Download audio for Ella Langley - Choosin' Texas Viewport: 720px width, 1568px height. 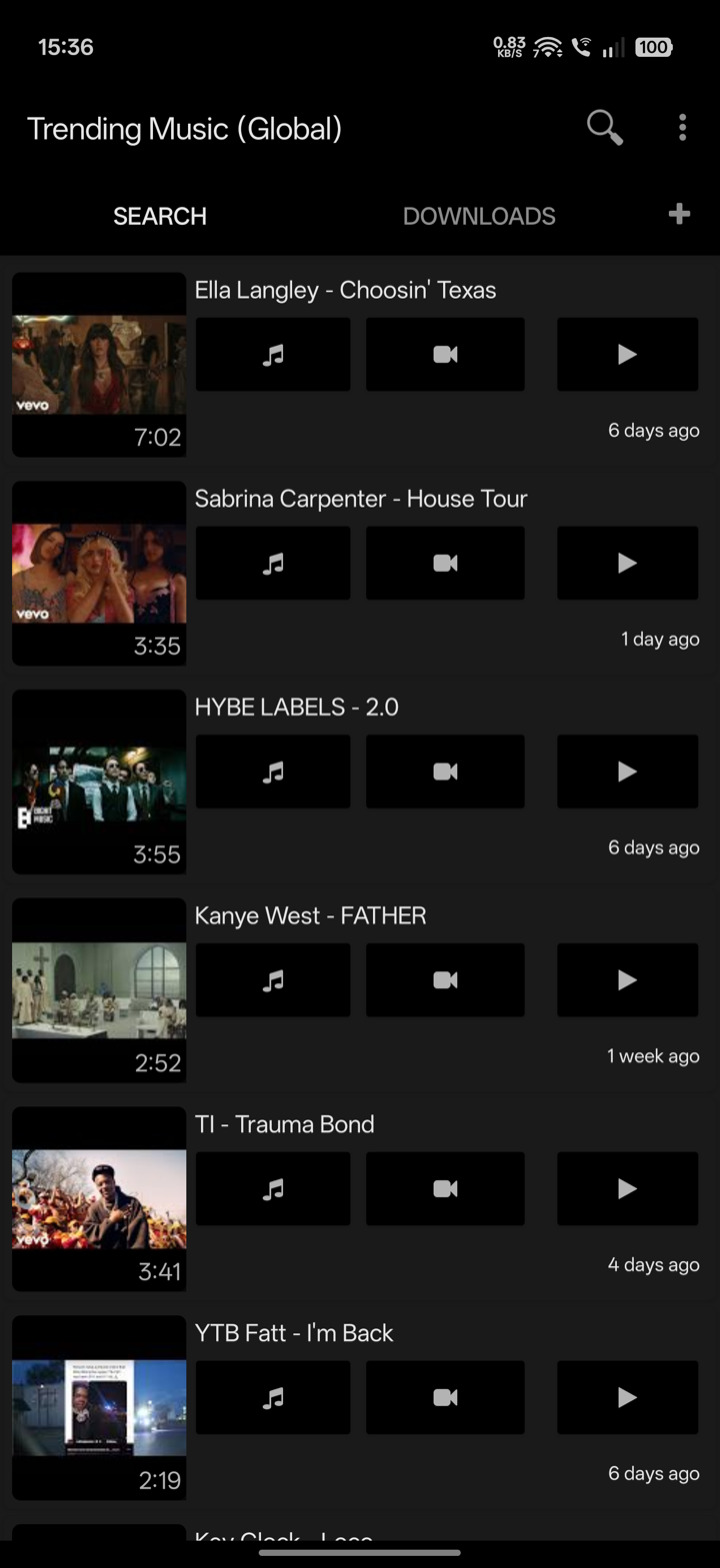click(x=272, y=354)
